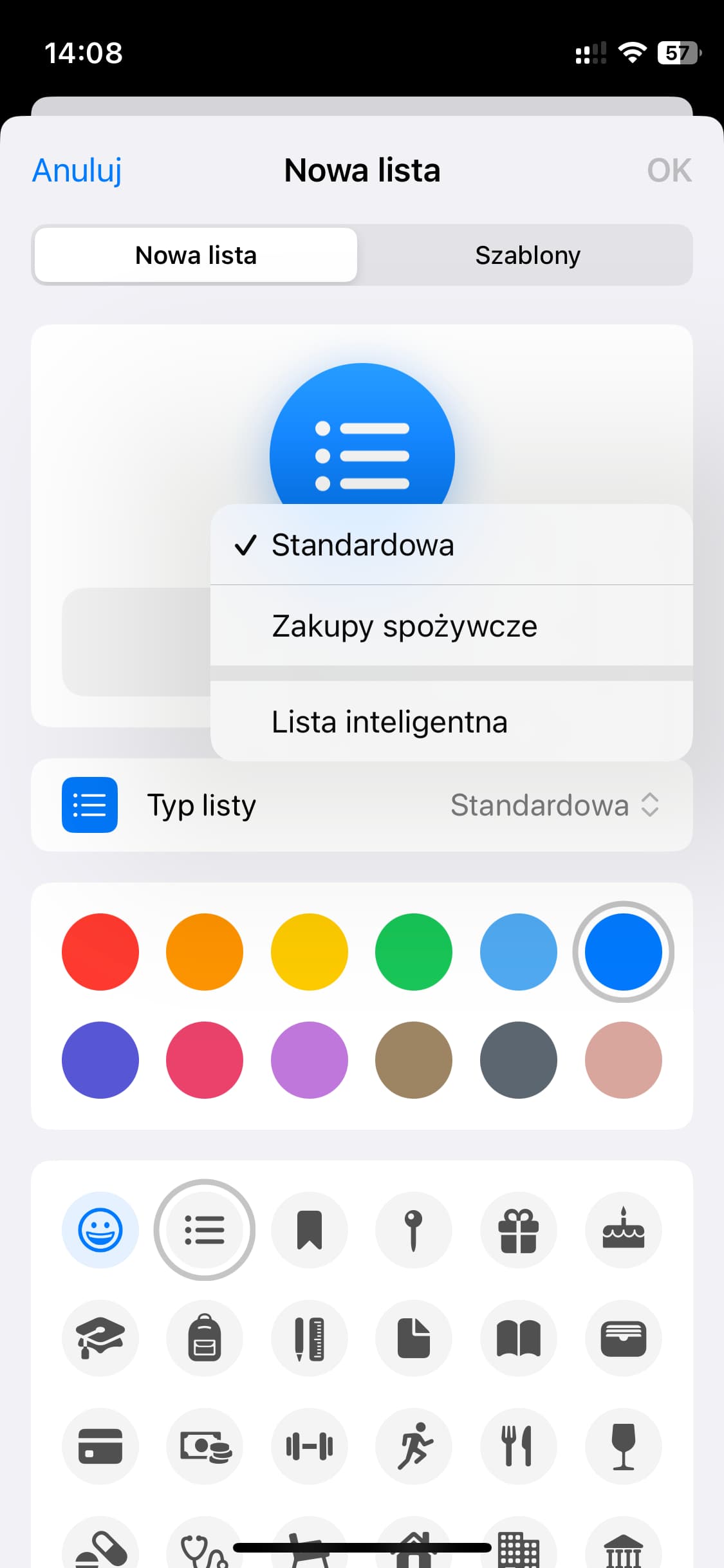Cancel creating the new list via Anuluj
The image size is (724, 1568).
tap(77, 171)
